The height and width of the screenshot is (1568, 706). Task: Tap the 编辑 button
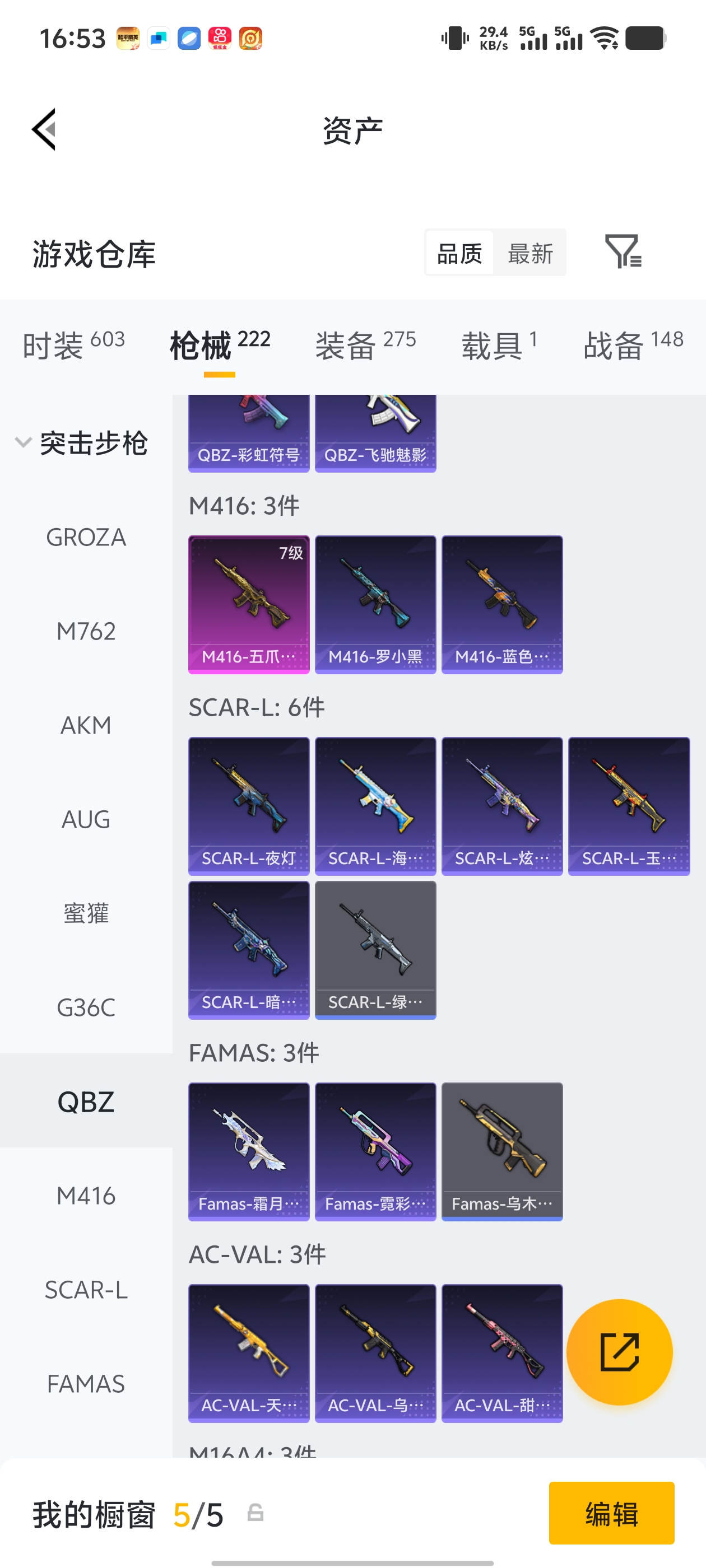click(x=611, y=1515)
